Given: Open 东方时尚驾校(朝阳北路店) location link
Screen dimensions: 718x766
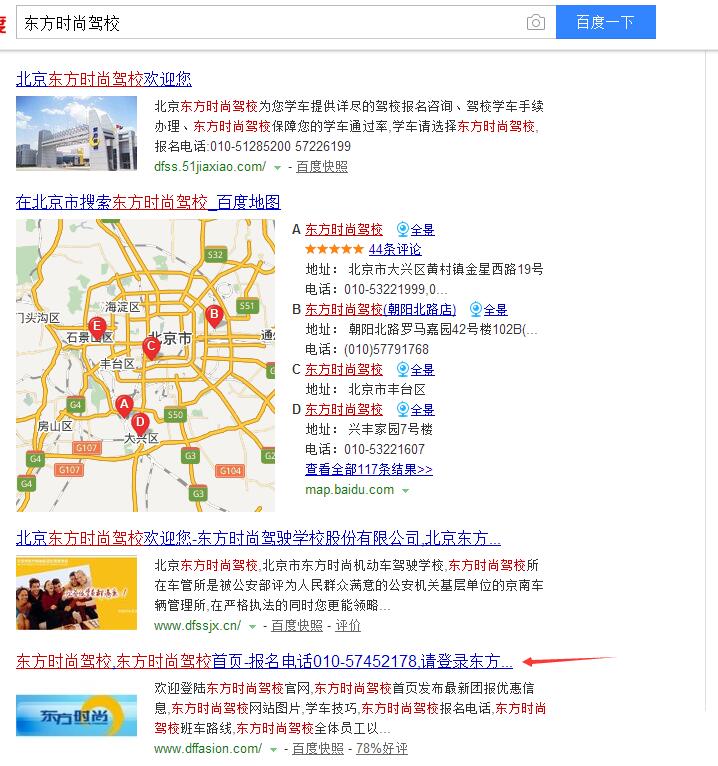Looking at the screenshot, I should click(380, 309).
